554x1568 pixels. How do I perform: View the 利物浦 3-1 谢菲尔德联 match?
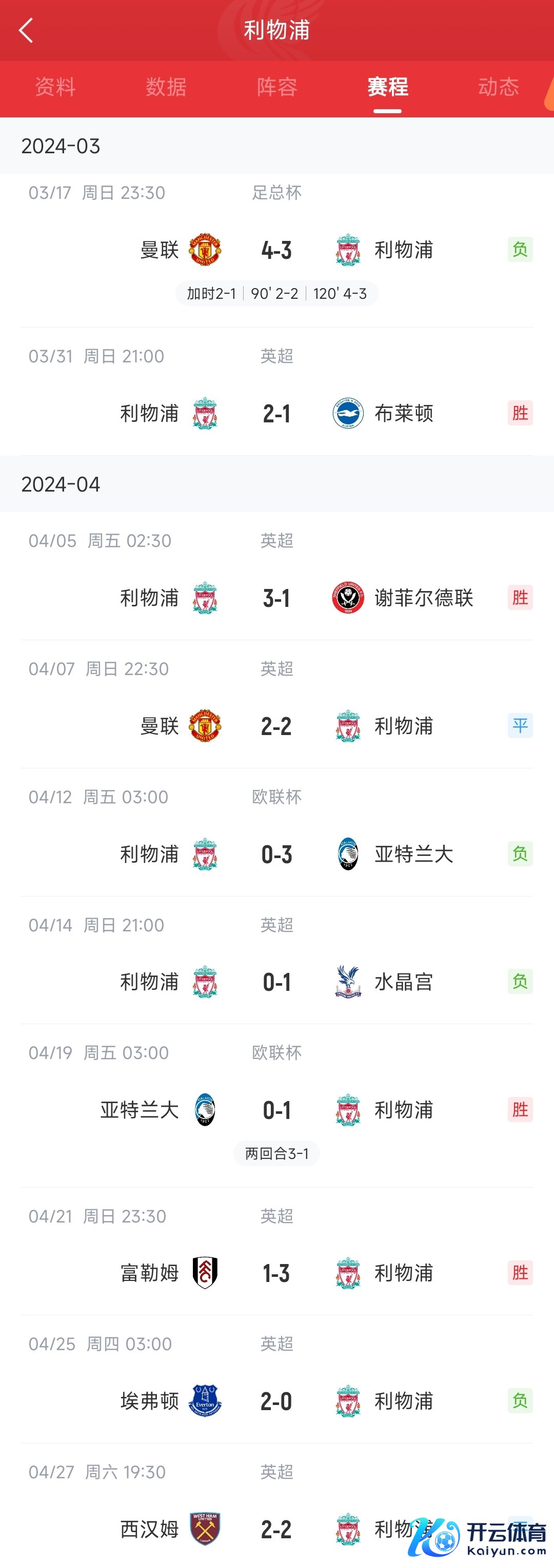[276, 598]
